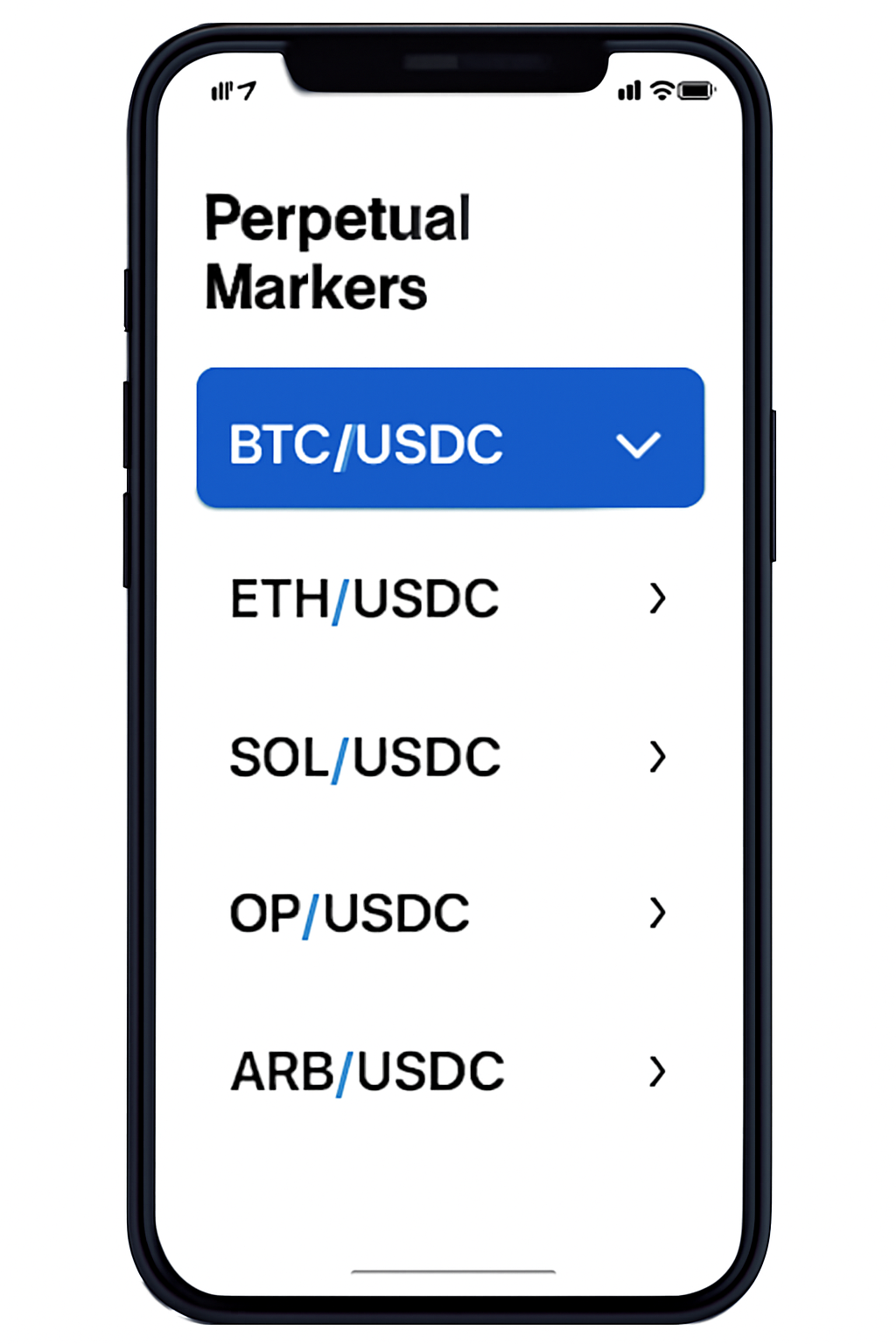
Task: Go to the ARB/USDC market
Action: (x=450, y=1071)
